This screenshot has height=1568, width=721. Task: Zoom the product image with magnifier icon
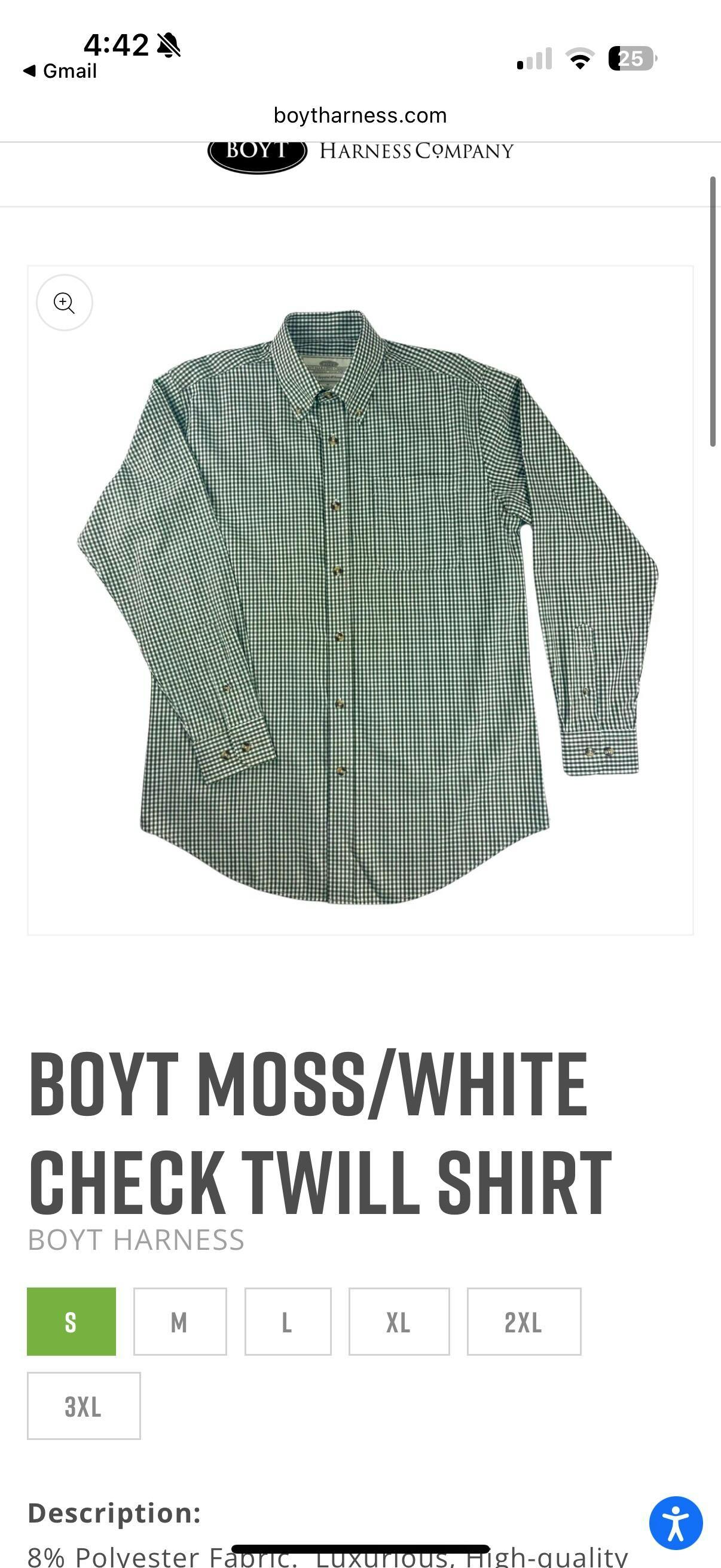(64, 303)
